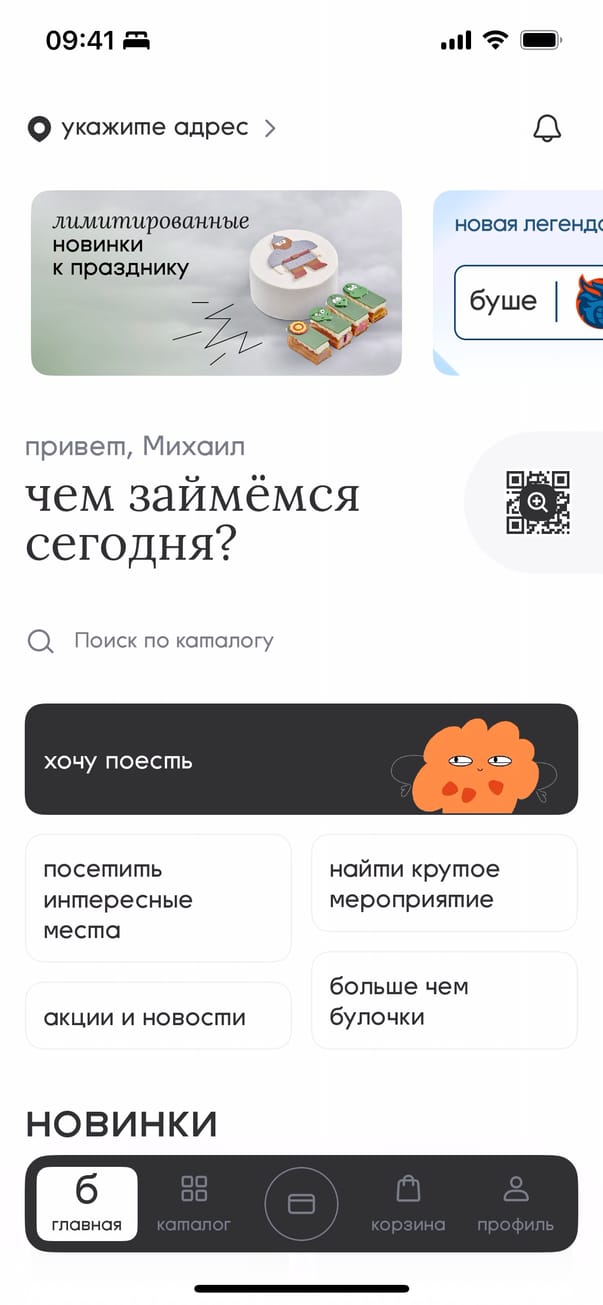The image size is (603, 1305).
Task: Go to the "главная" tab
Action: [x=87, y=1204]
